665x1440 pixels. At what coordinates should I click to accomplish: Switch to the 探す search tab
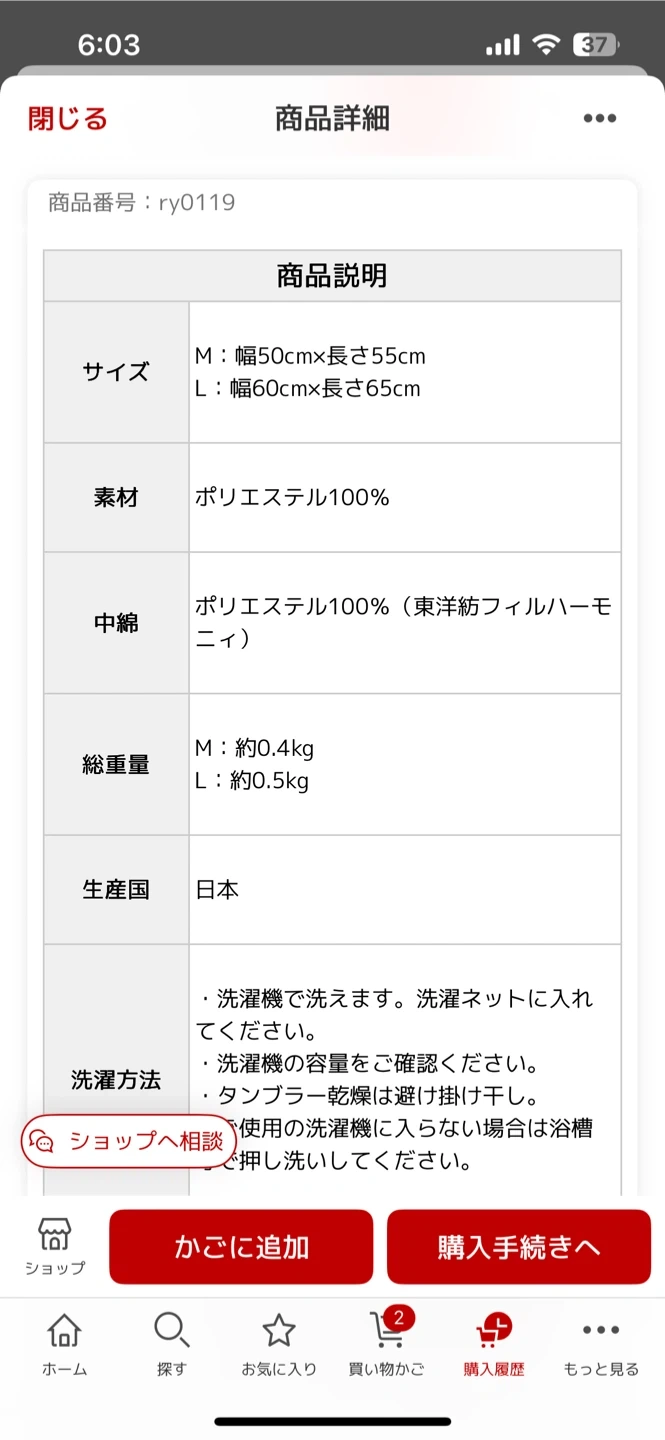pyautogui.click(x=171, y=1345)
